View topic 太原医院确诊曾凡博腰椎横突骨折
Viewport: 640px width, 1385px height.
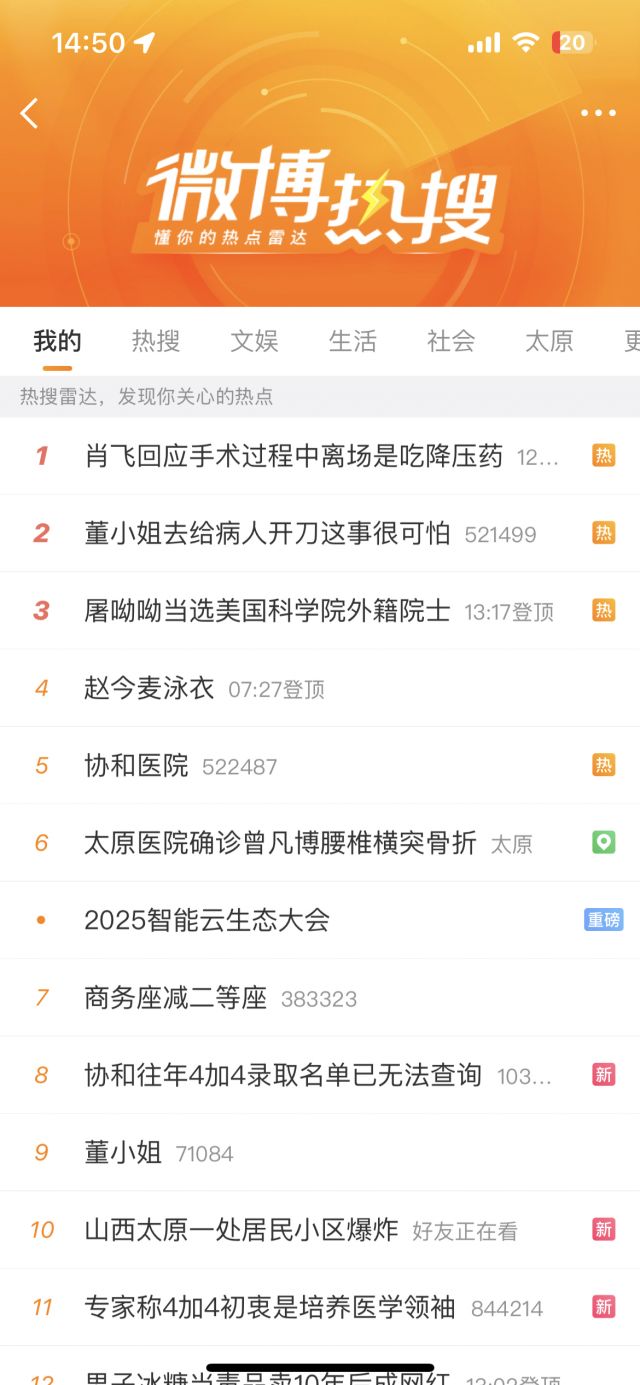click(x=281, y=843)
